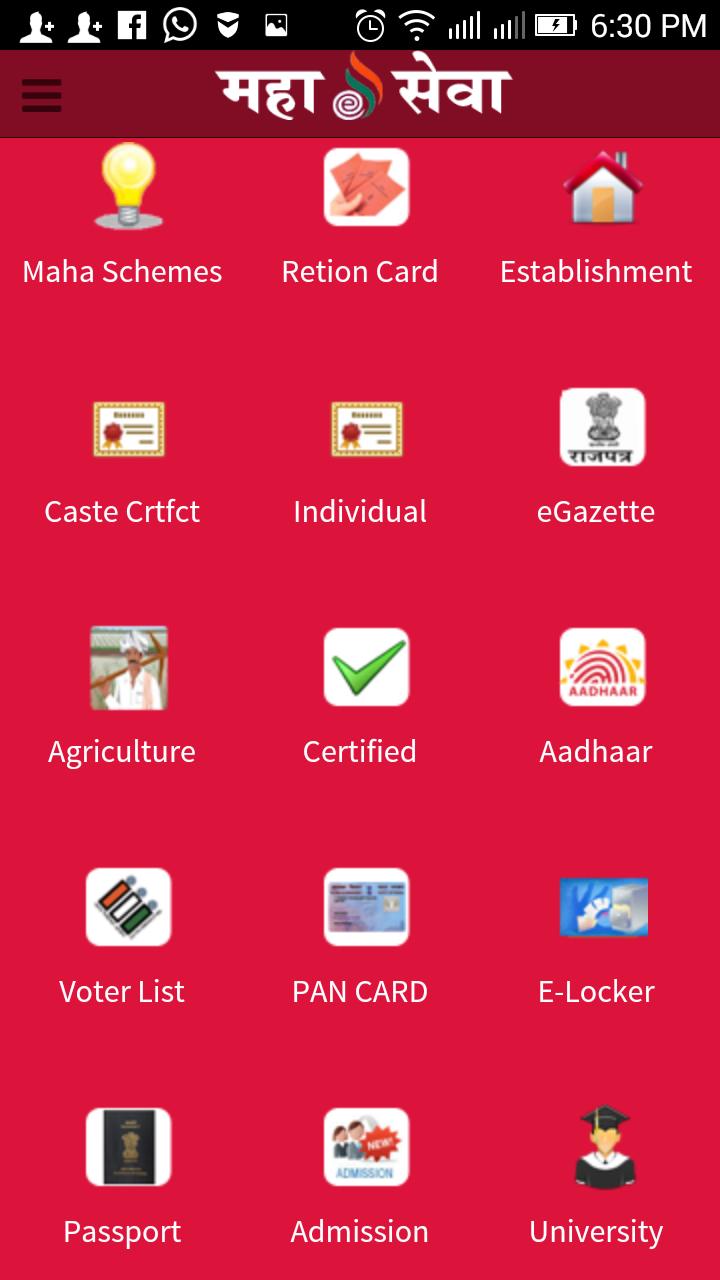Screen dimensions: 720x1280
Task: Click the Aadhaar label text
Action: pos(597,751)
